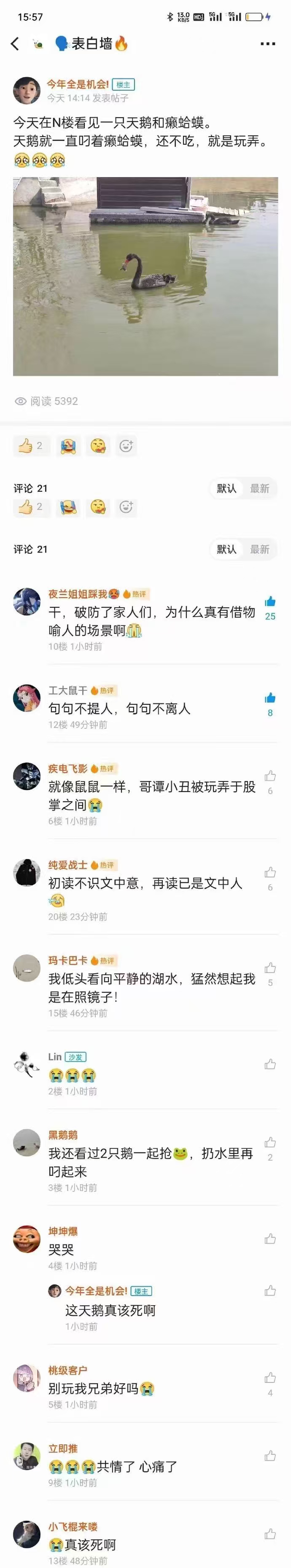This screenshot has width=291, height=1568.
Task: View 黑鹅鹅's profile by username
Action: 63,1135
